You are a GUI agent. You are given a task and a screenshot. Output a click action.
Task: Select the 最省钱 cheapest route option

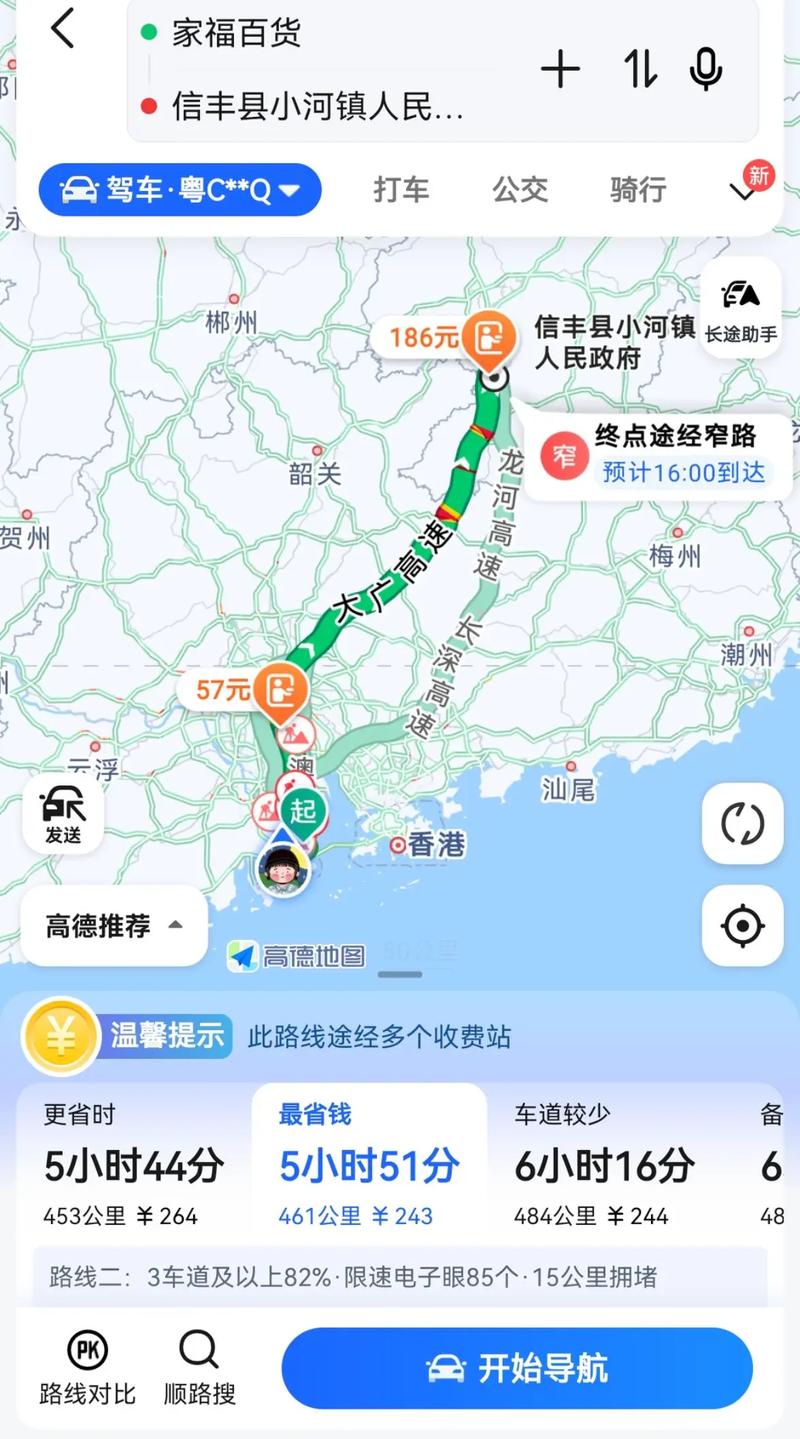tap(370, 1160)
